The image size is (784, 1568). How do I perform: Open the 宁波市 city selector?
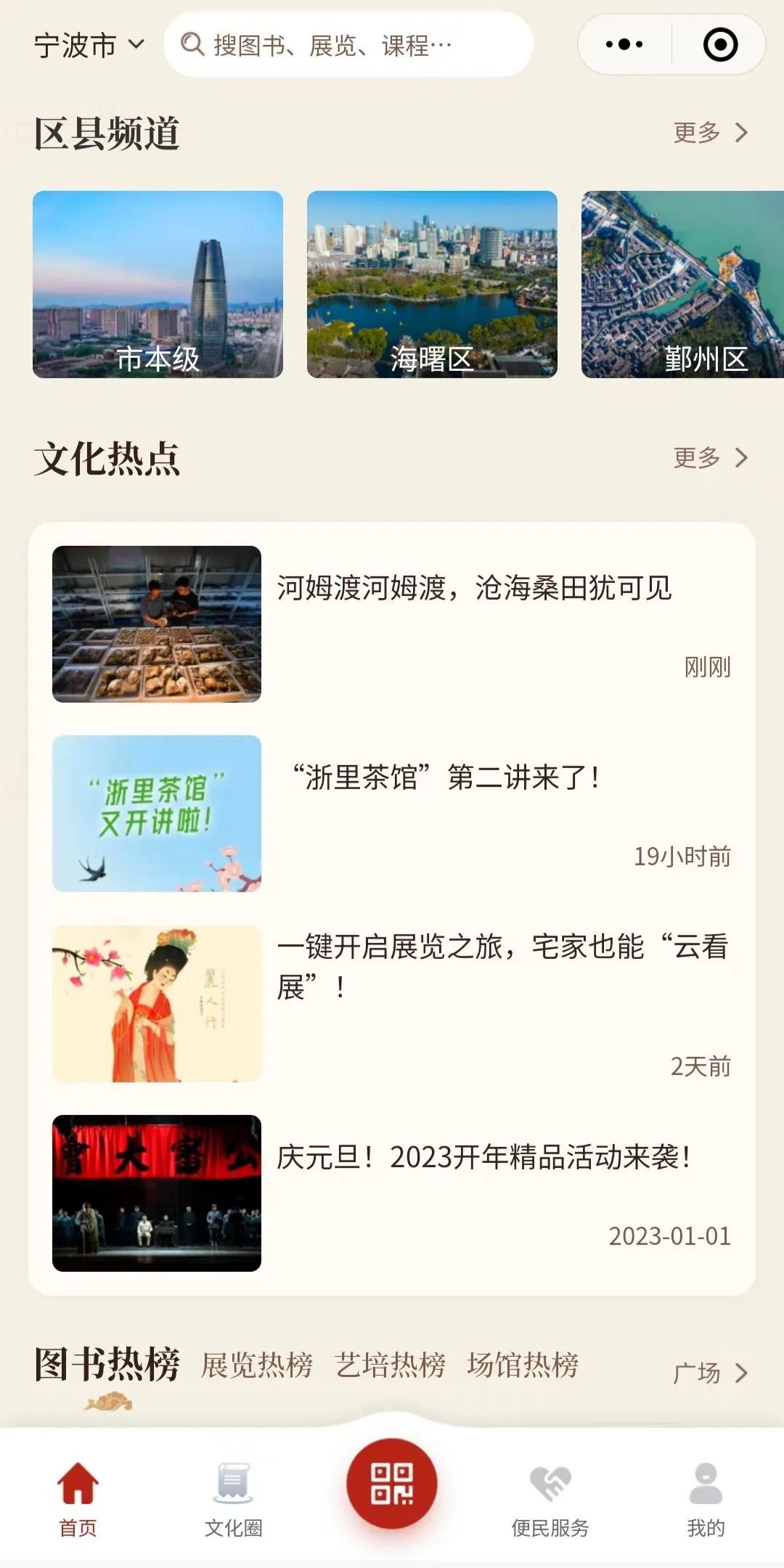tap(87, 45)
